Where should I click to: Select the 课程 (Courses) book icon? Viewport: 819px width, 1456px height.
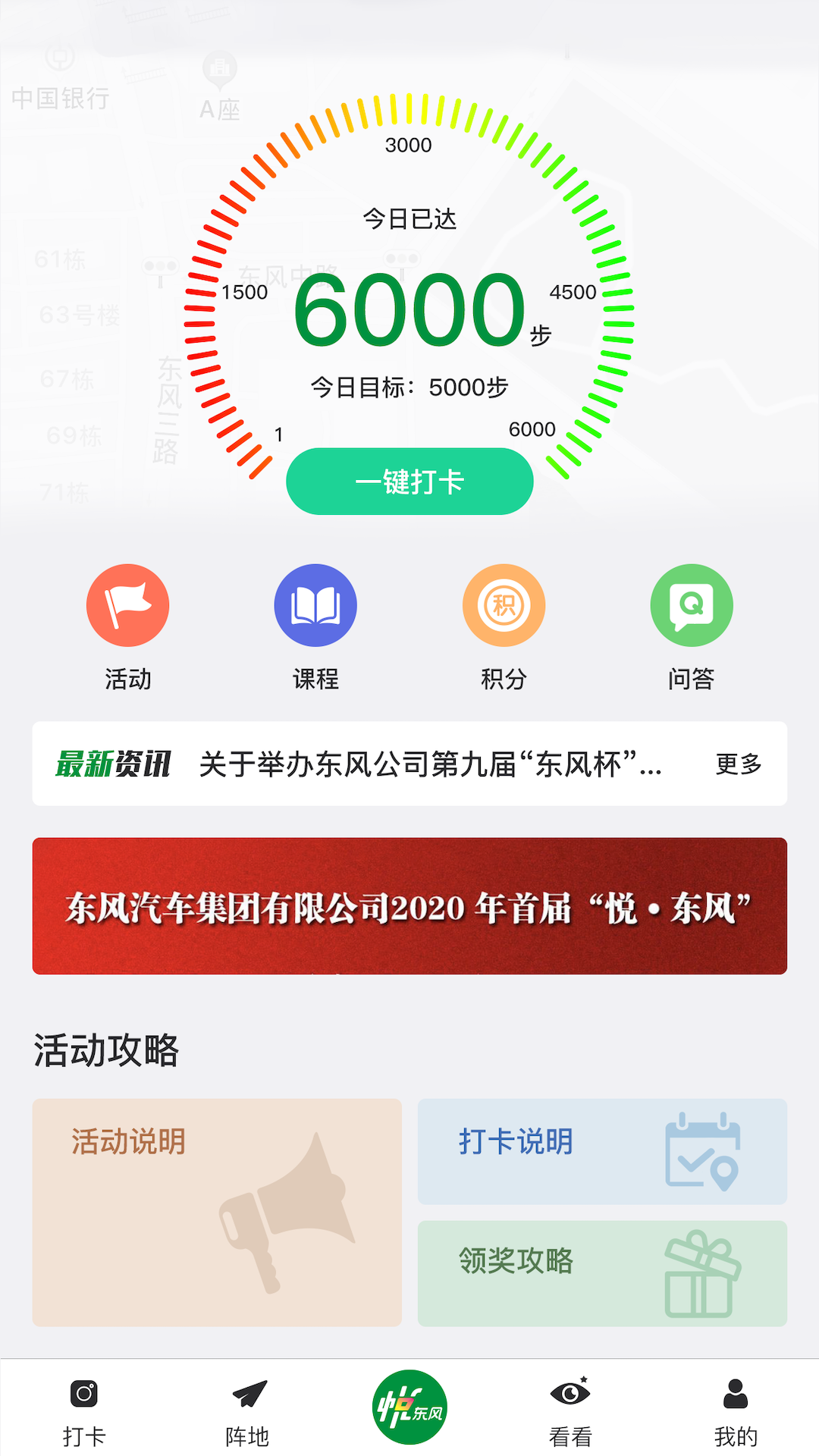pyautogui.click(x=315, y=605)
